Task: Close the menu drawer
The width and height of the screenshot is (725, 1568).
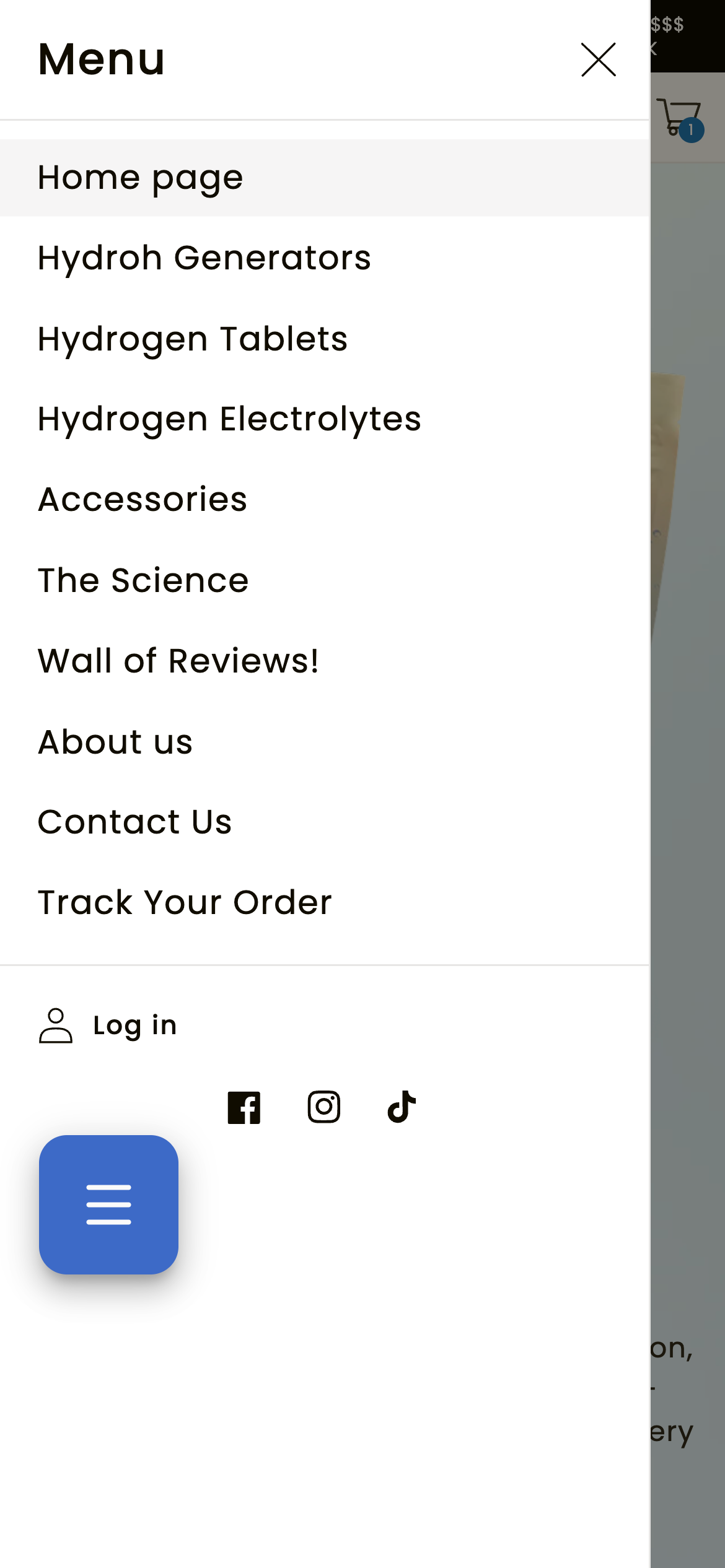Action: click(x=599, y=59)
